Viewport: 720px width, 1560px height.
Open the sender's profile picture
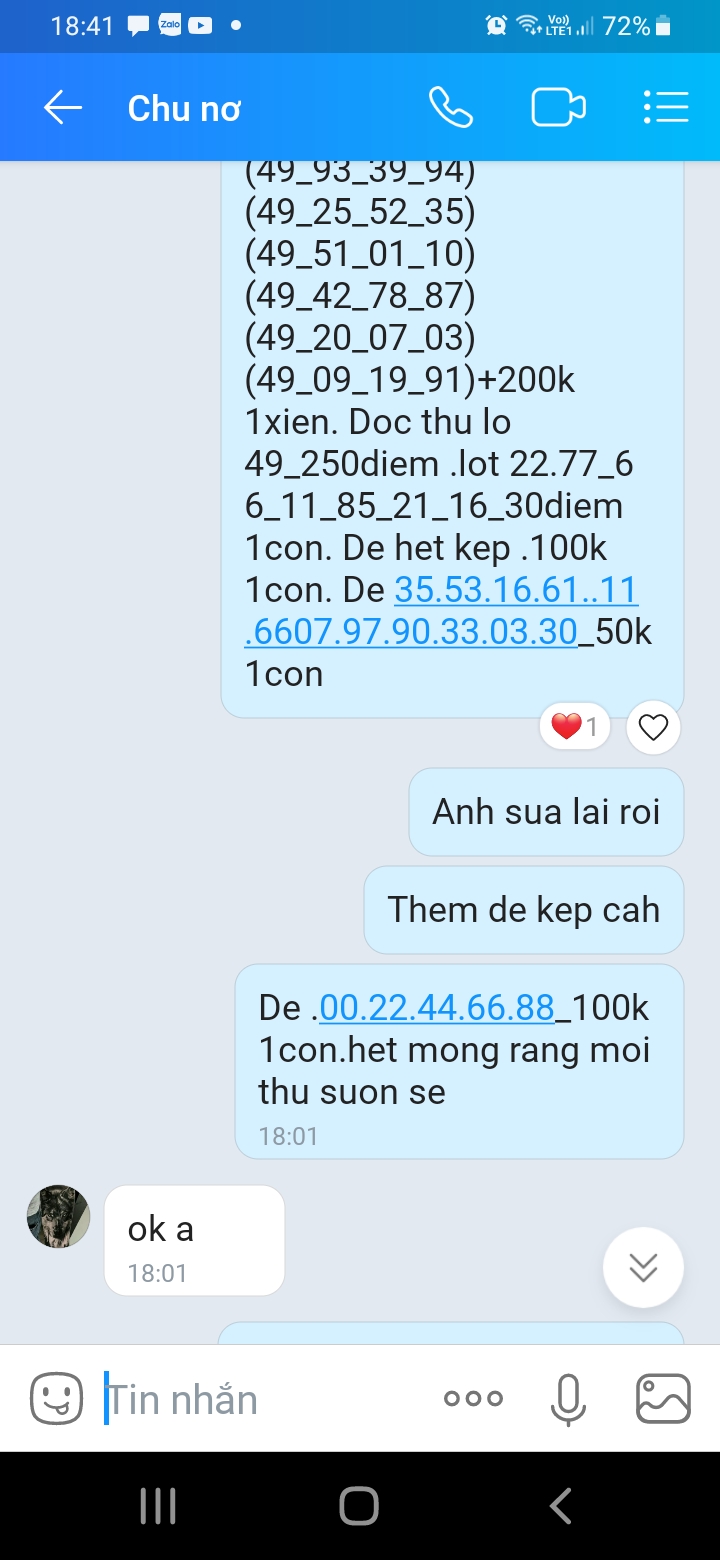click(58, 1217)
